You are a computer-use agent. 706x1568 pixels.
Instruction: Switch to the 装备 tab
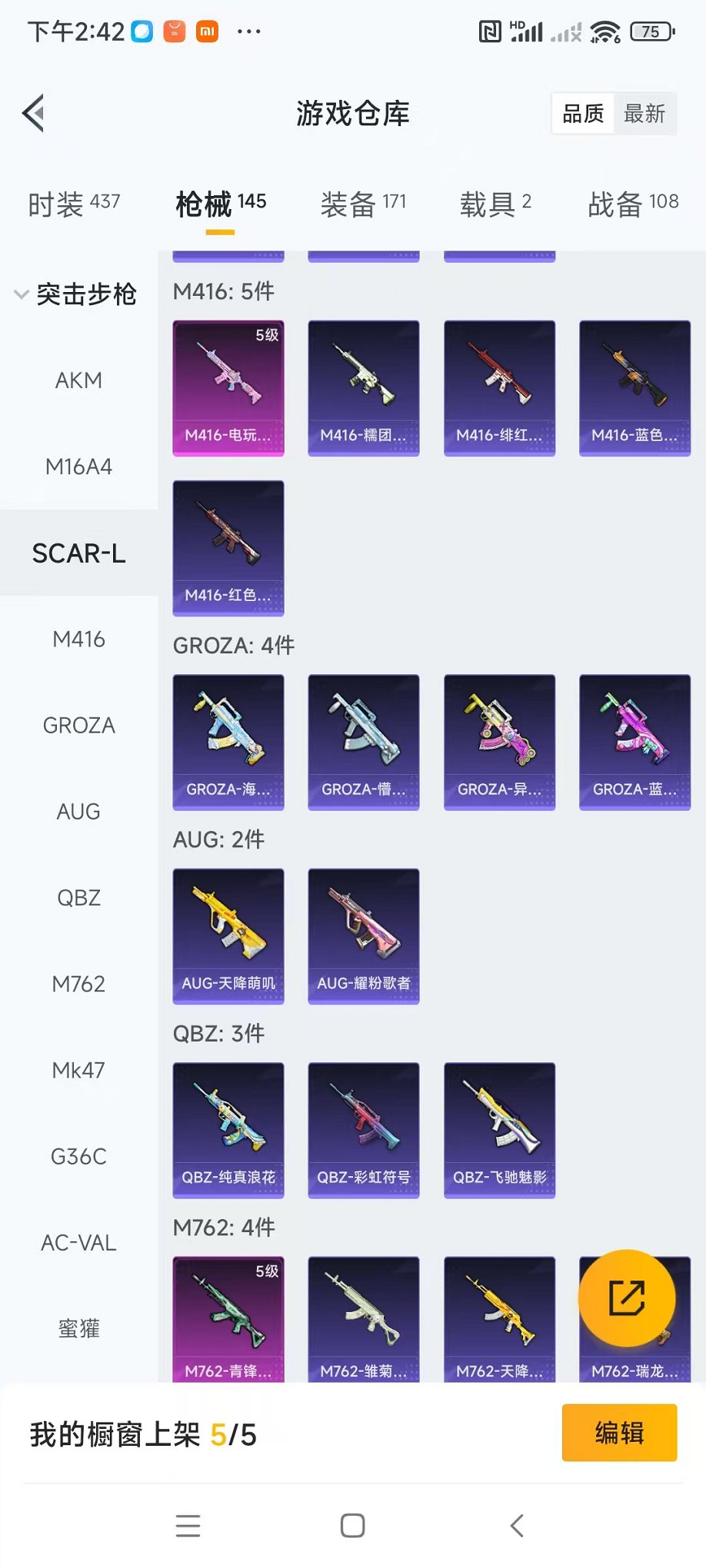[363, 204]
